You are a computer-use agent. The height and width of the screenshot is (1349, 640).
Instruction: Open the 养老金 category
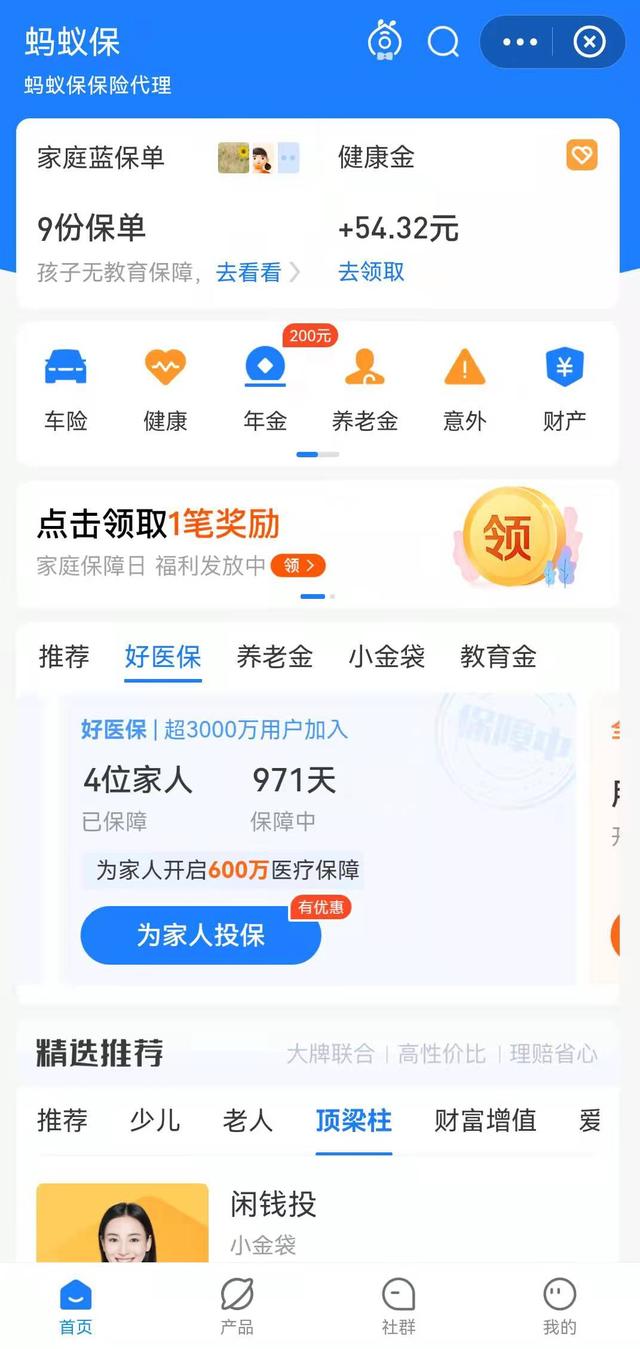[x=365, y=388]
